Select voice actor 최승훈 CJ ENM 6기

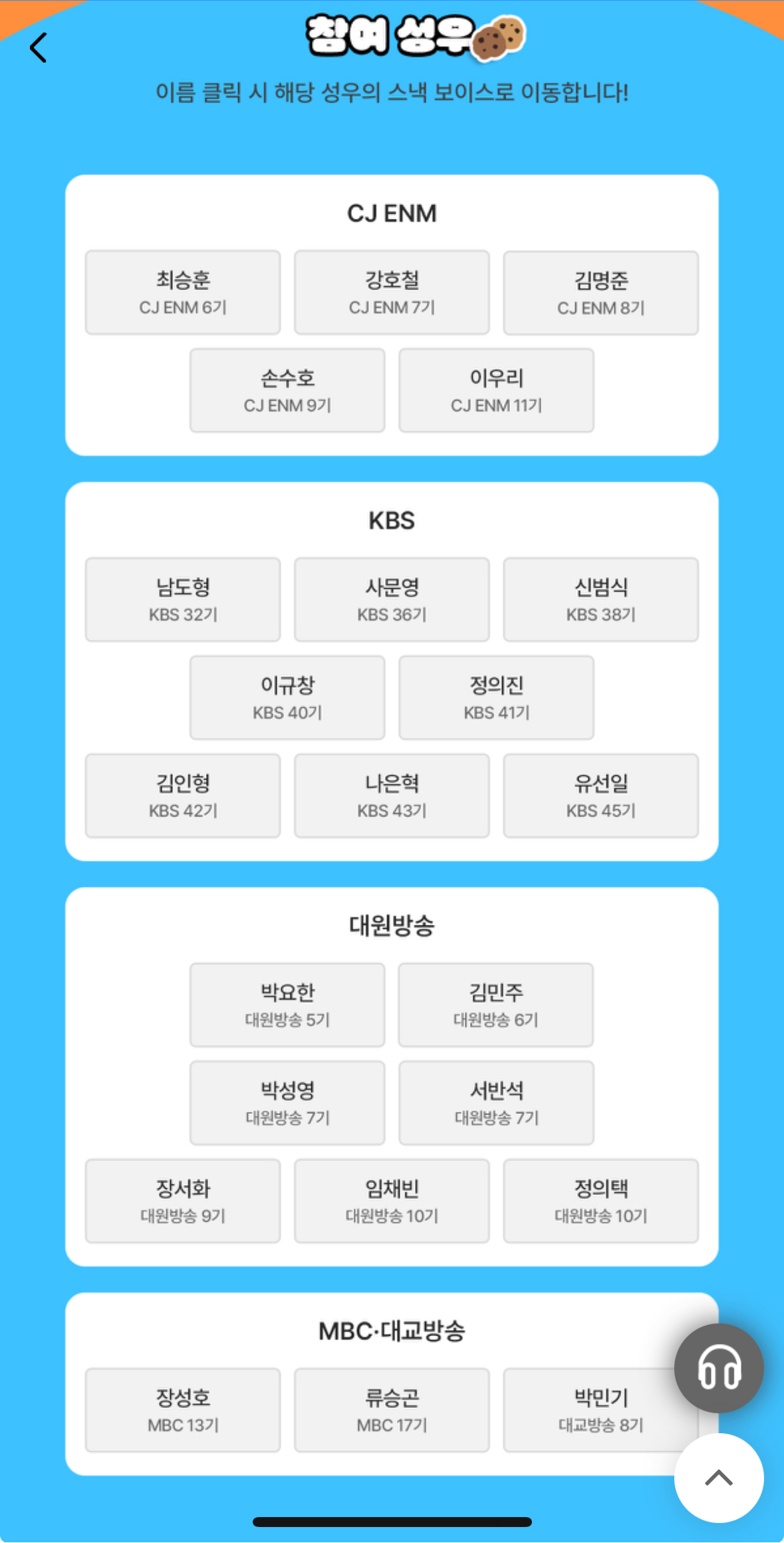click(x=182, y=291)
